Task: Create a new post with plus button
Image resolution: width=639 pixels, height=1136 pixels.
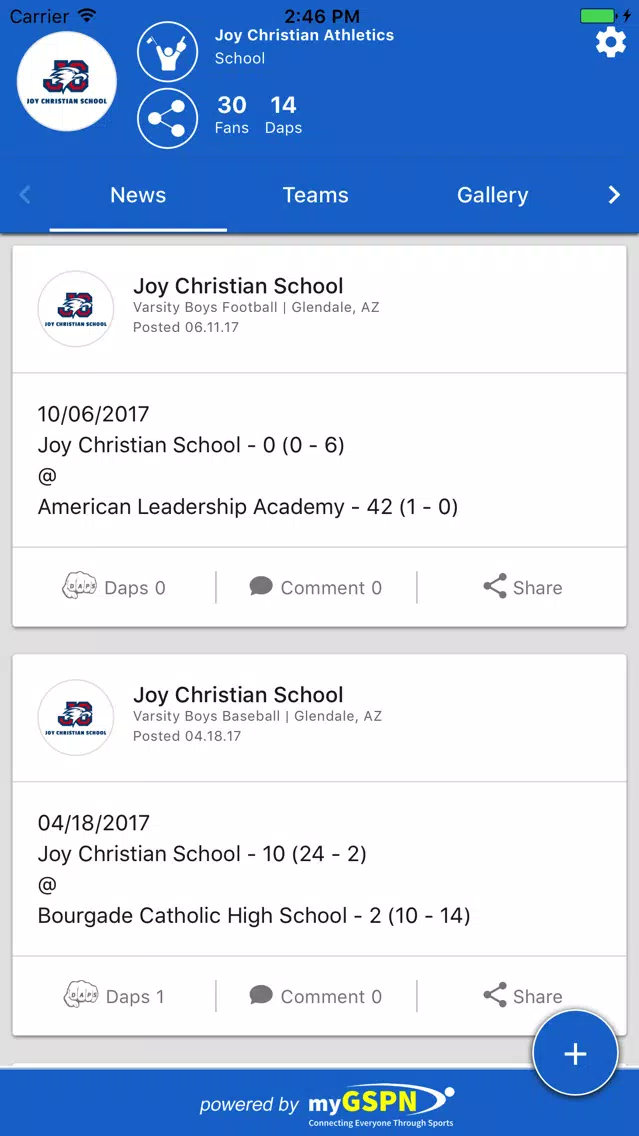Action: (575, 1053)
